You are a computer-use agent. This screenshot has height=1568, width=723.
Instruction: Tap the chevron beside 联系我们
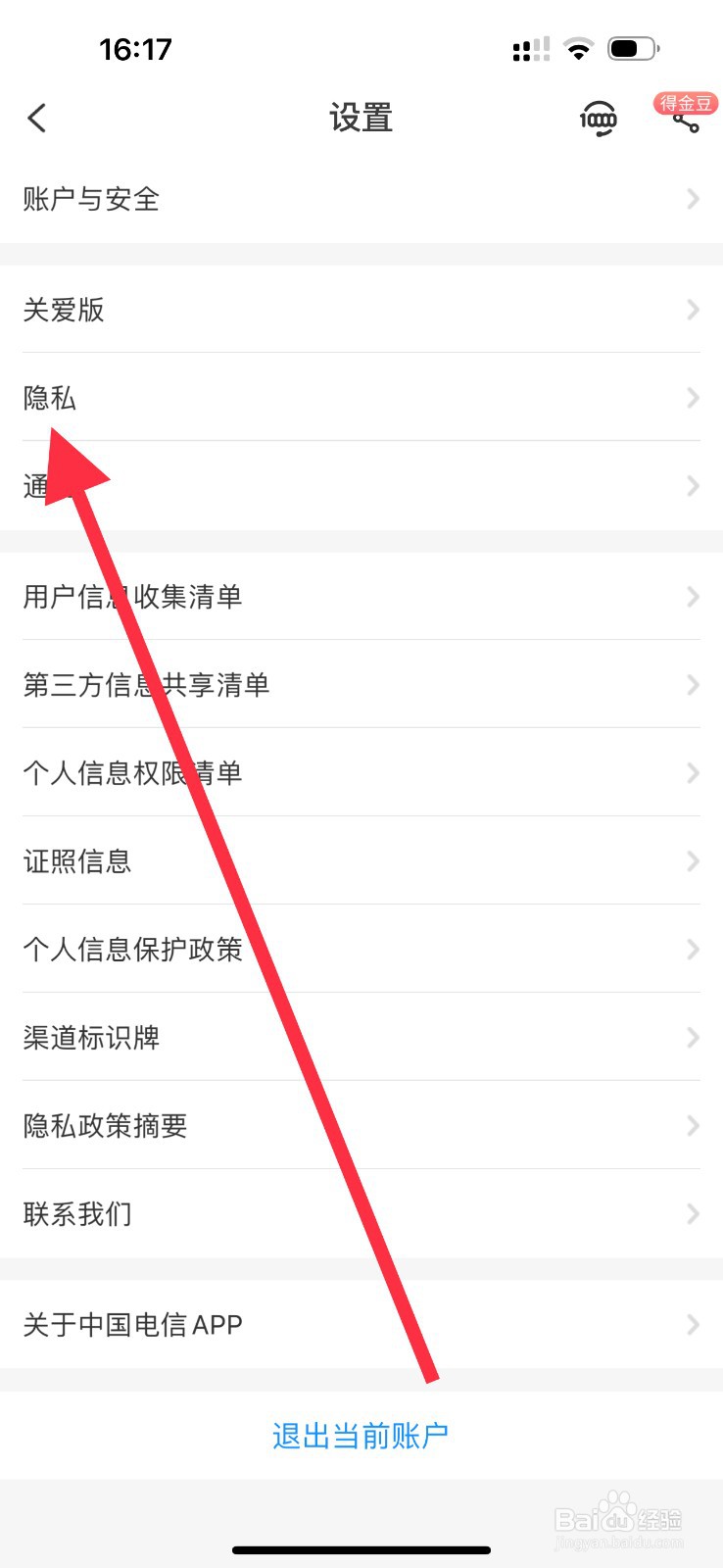click(692, 1213)
